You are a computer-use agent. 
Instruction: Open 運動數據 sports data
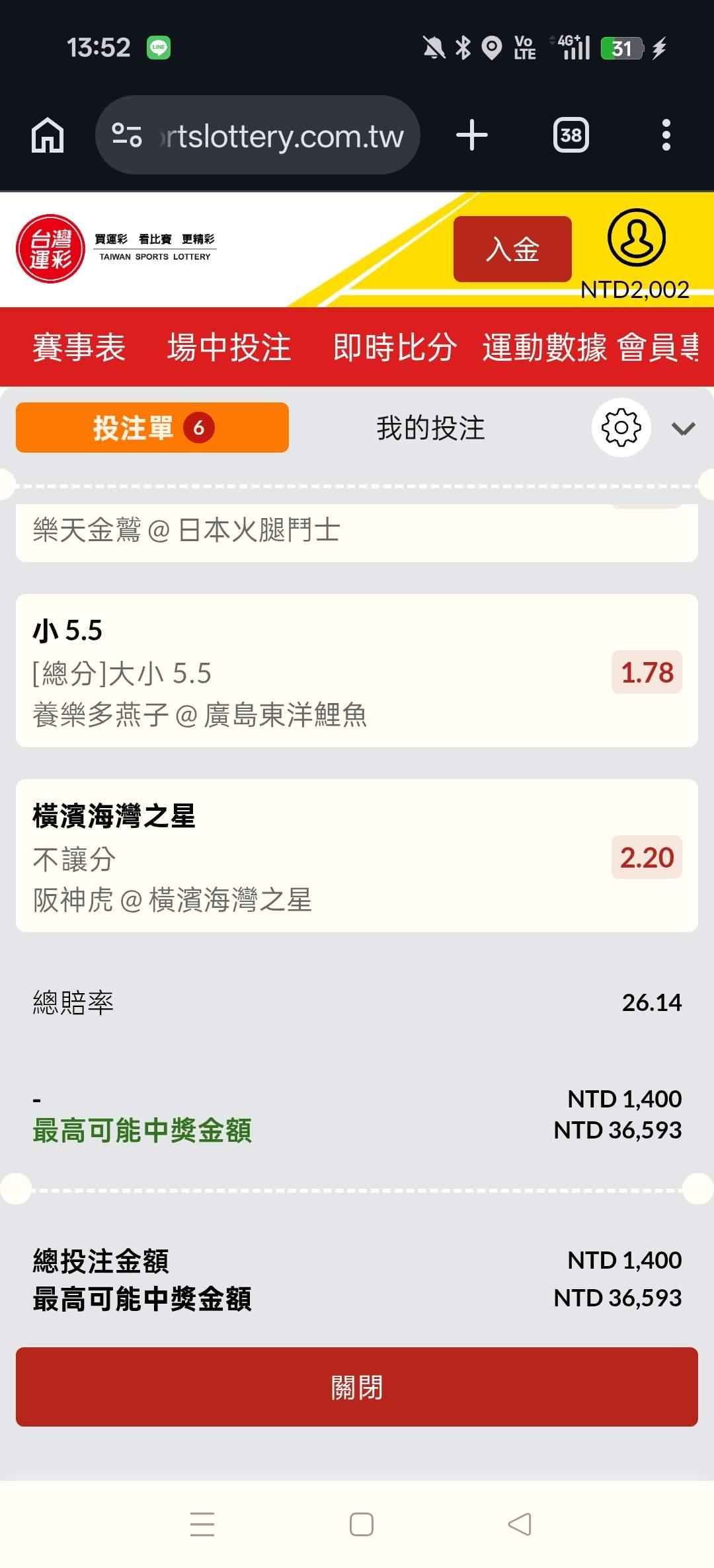[x=544, y=347]
